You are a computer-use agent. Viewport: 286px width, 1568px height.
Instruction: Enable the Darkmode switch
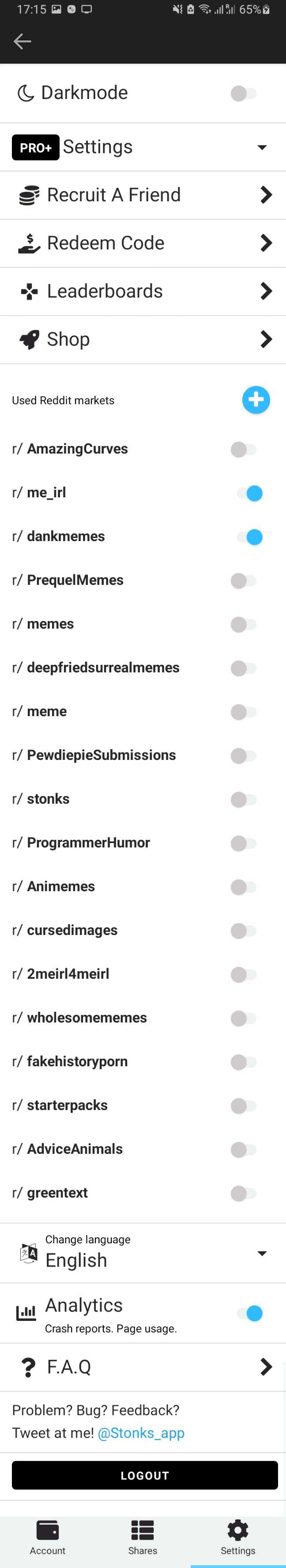(244, 93)
